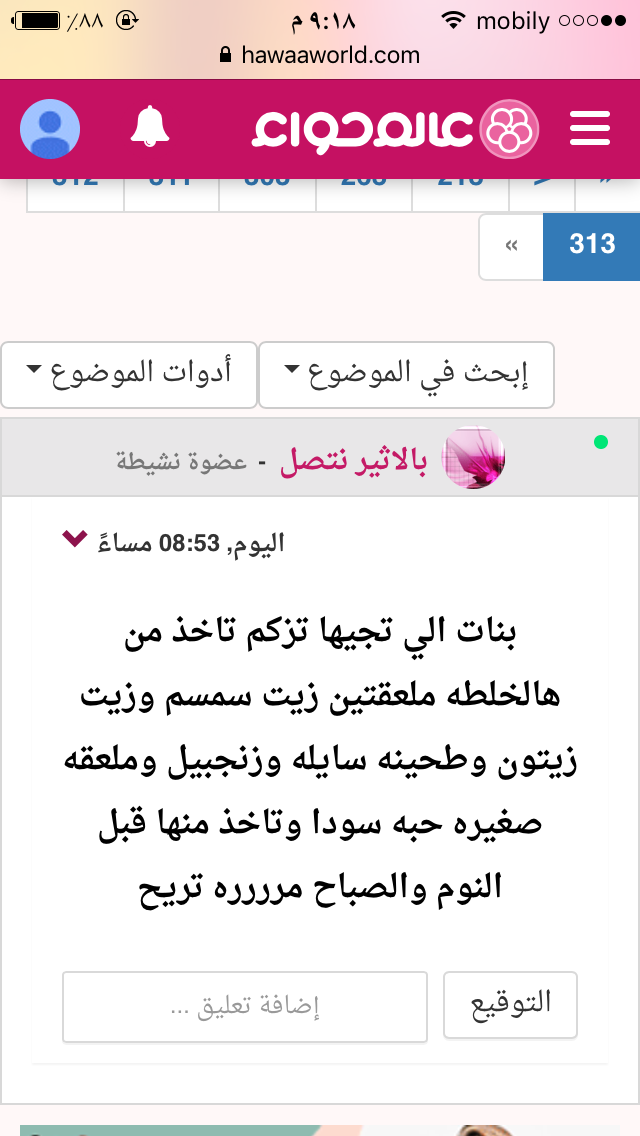Expand the أدوات الموضوع dropdown
This screenshot has width=640, height=1136.
pyautogui.click(x=128, y=374)
